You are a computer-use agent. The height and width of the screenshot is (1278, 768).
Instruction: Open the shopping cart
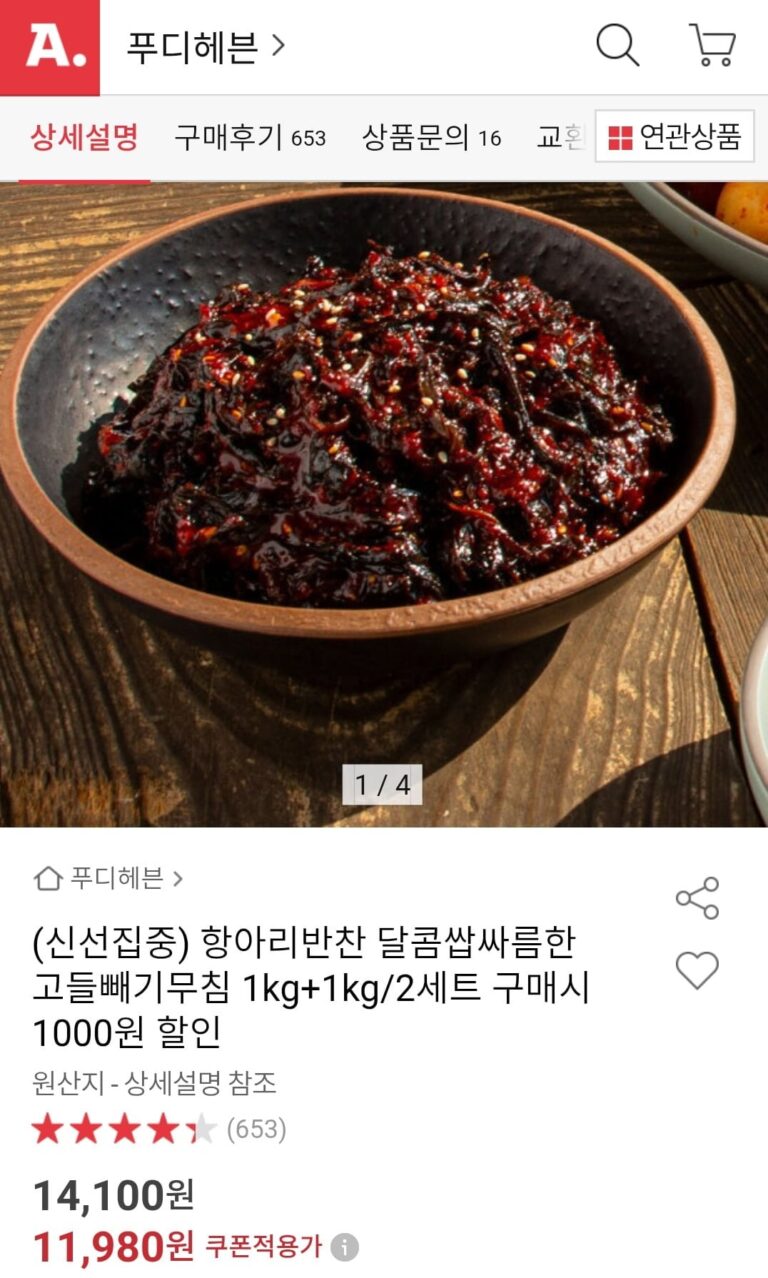pyautogui.click(x=712, y=46)
